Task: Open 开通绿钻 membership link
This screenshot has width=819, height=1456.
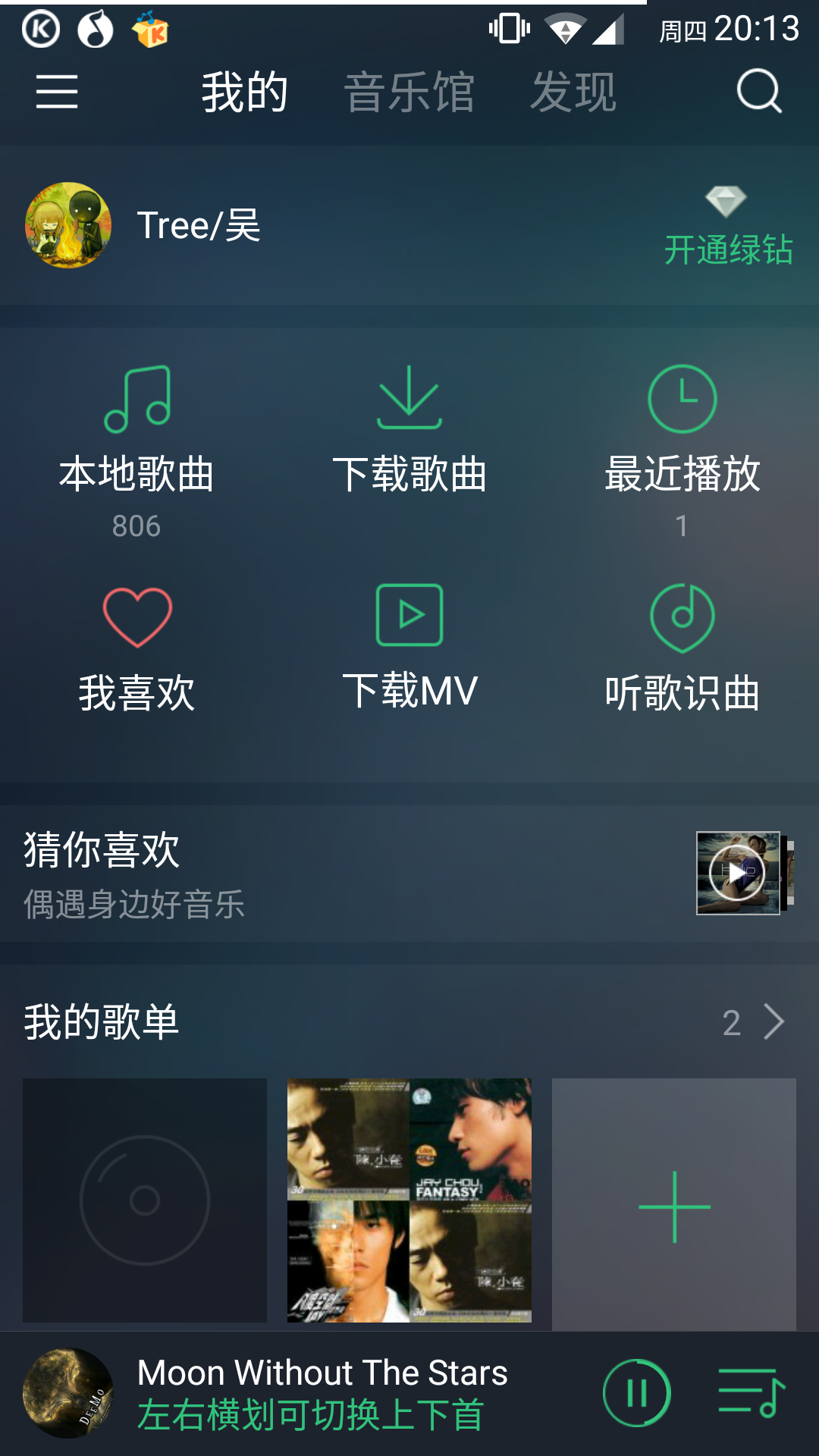Action: point(728,246)
